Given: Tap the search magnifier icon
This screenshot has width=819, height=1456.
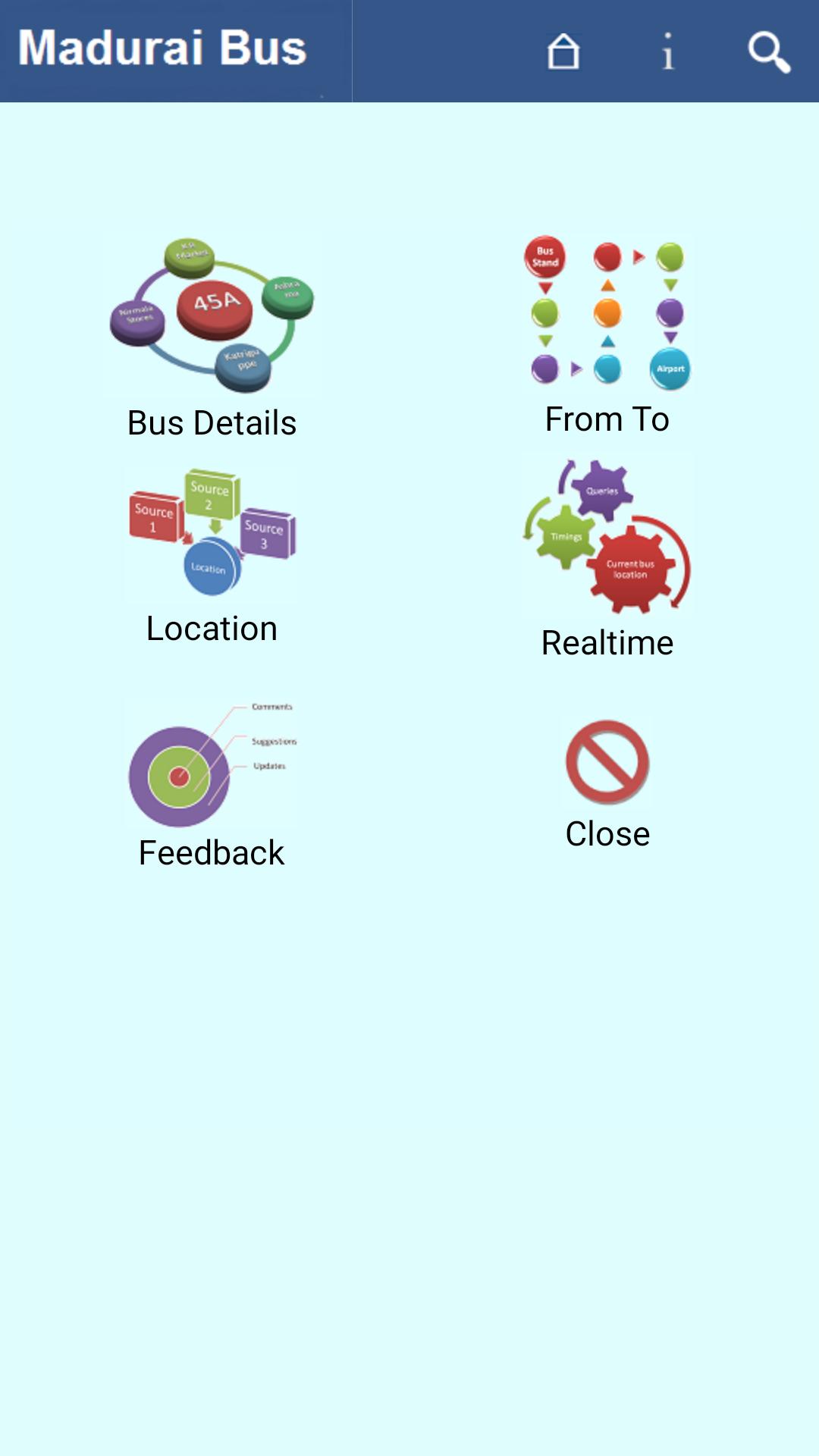Looking at the screenshot, I should click(x=768, y=51).
